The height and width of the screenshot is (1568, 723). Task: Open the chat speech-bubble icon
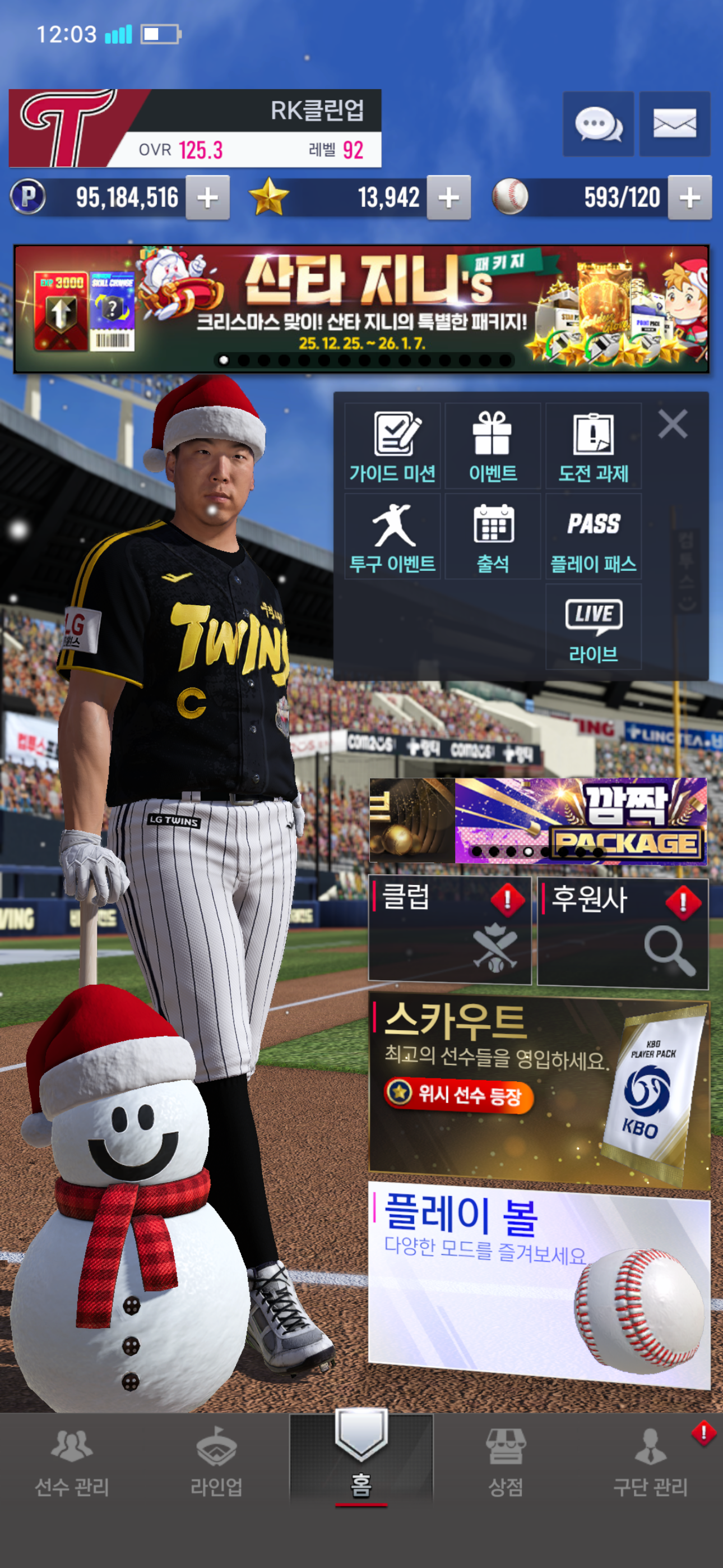tap(597, 124)
